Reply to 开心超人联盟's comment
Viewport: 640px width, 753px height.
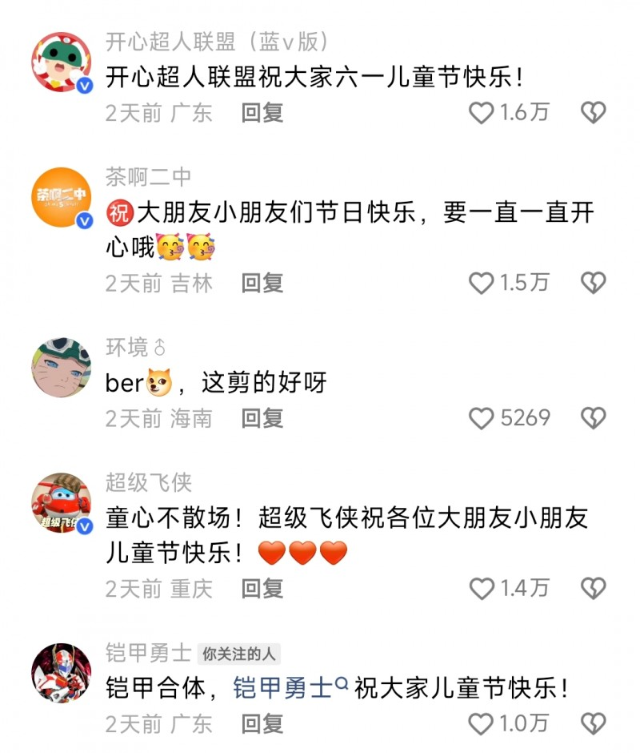click(262, 113)
